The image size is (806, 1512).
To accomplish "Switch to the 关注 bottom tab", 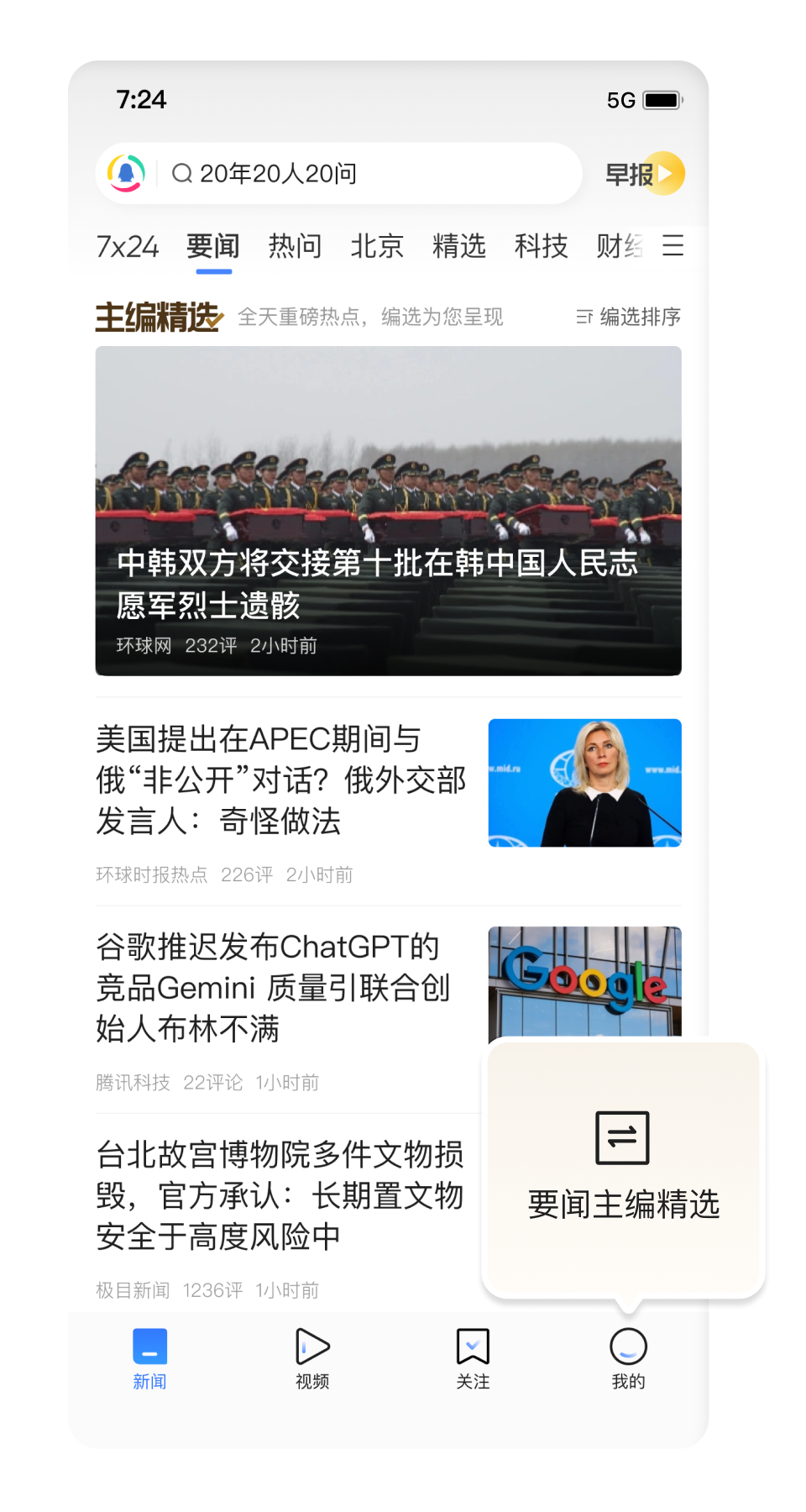I will click(x=473, y=1358).
